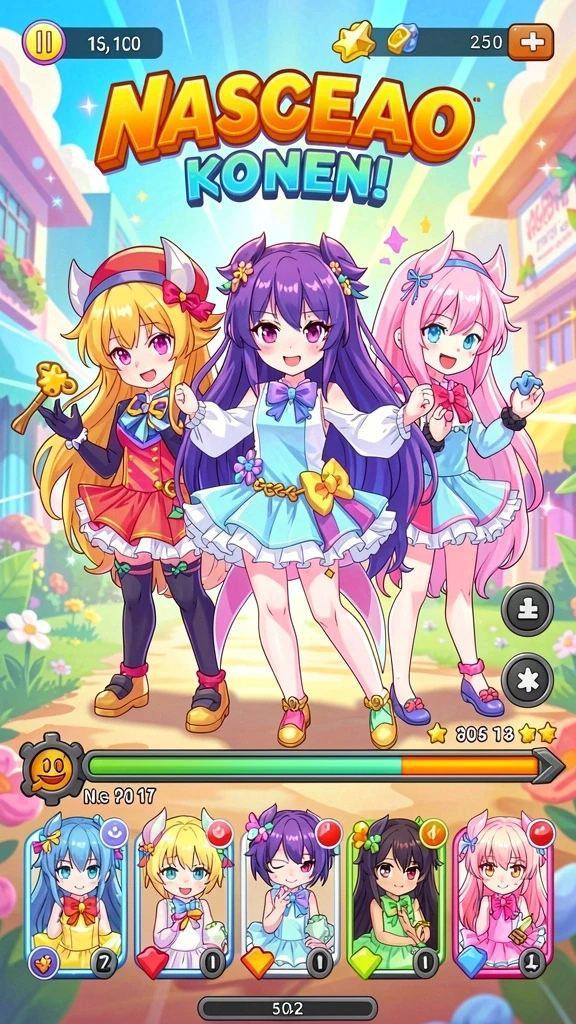Tap the round button above the asterisk

click(x=527, y=609)
